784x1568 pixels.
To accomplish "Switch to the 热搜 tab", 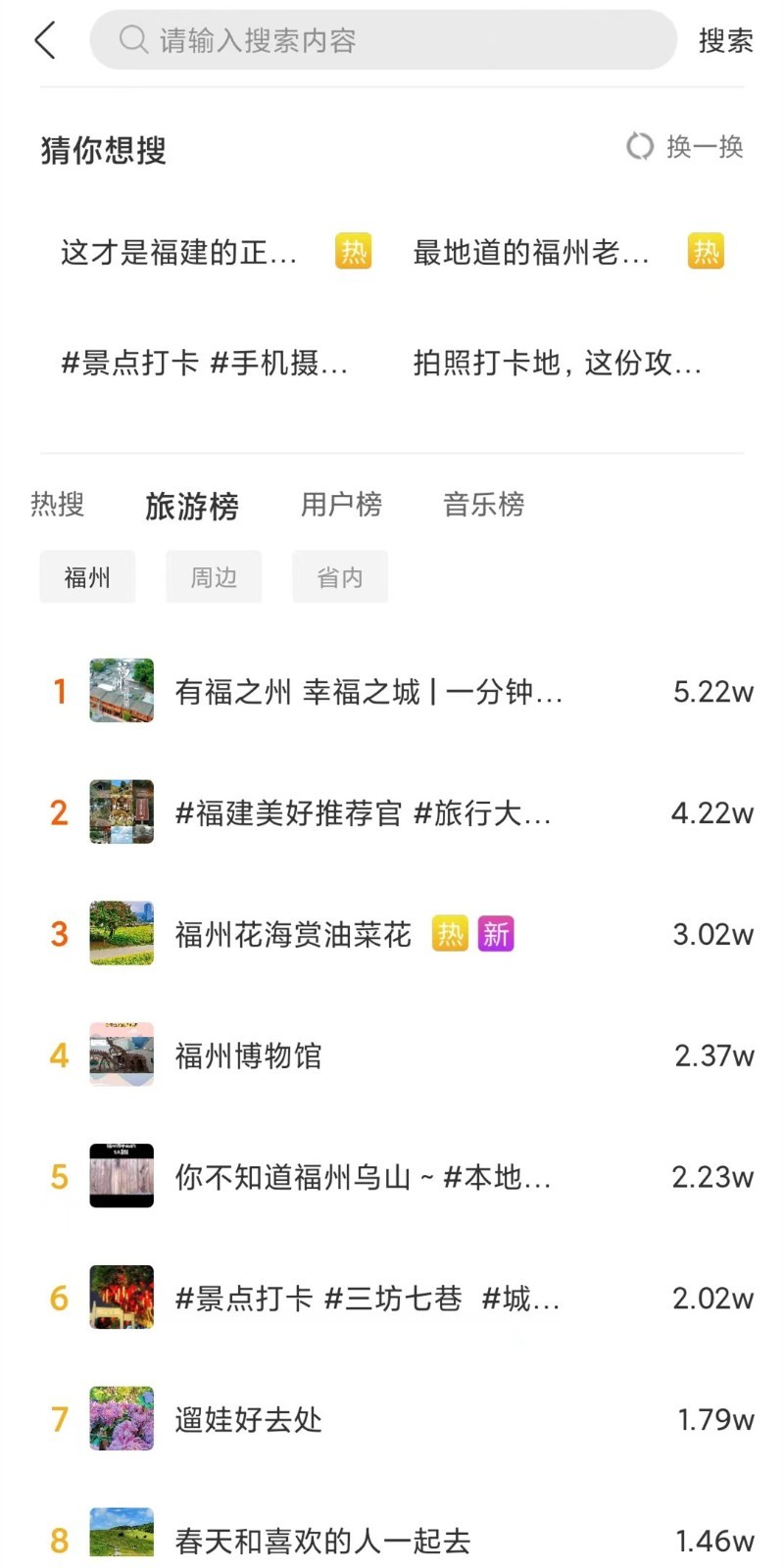I will [x=57, y=505].
